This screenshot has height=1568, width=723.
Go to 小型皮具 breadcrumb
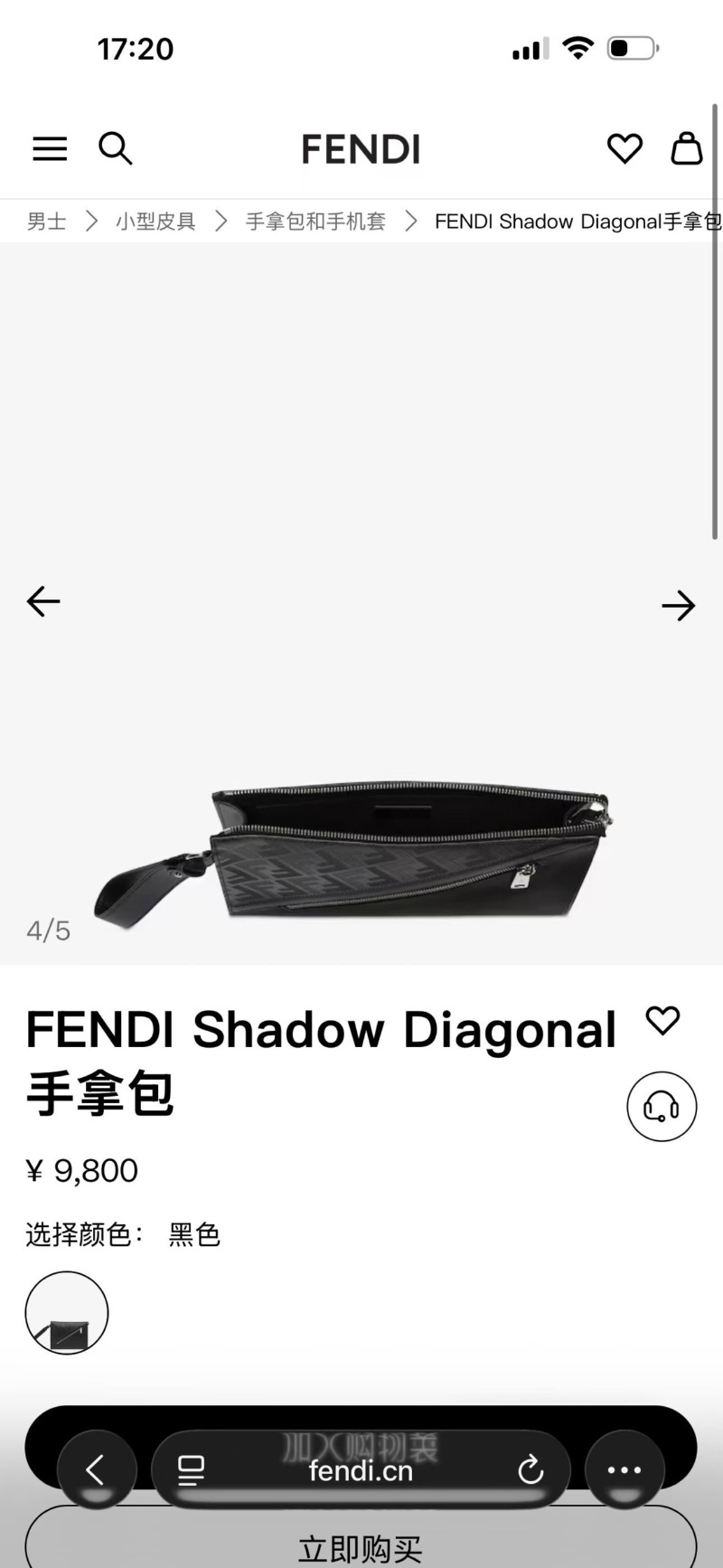(155, 222)
